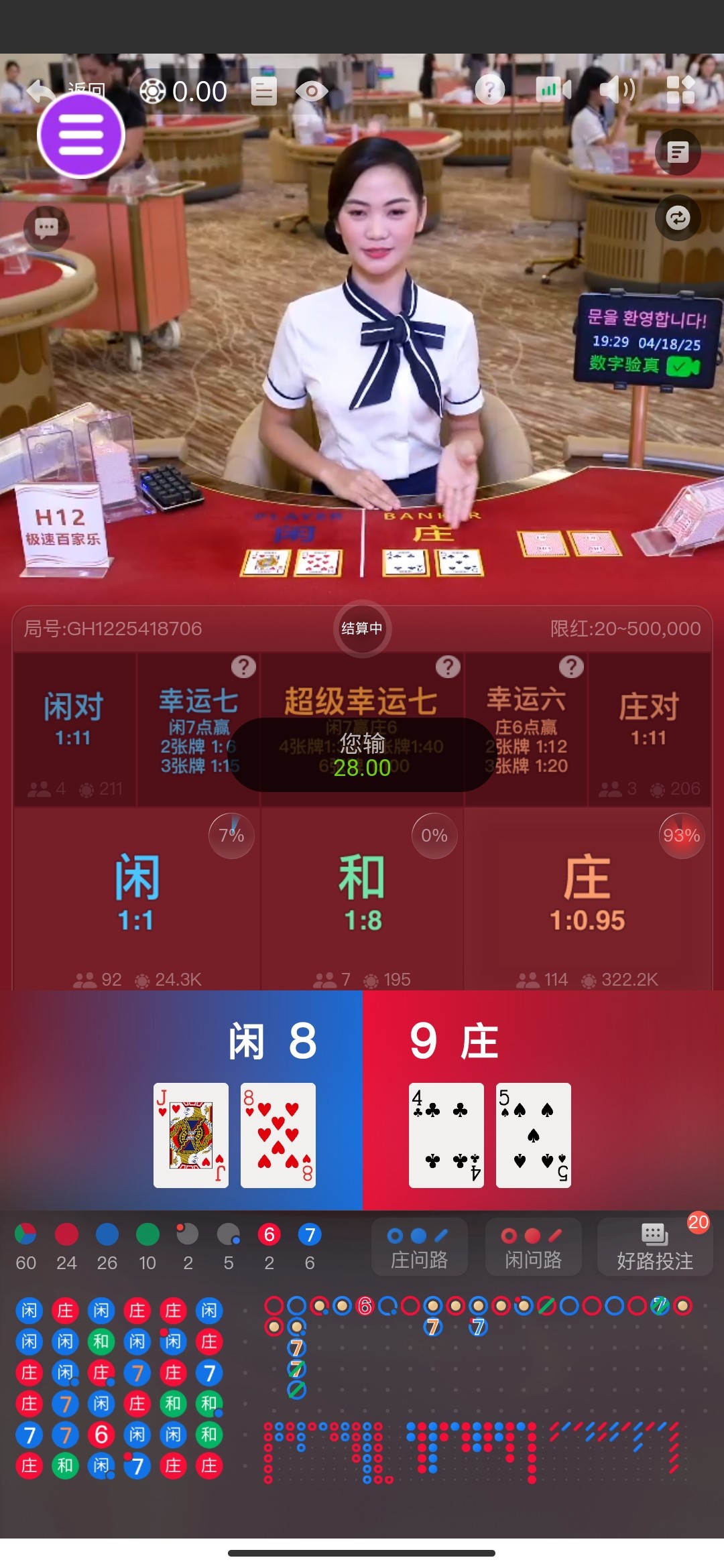Select the 庄问路 prediction button
This screenshot has width=724, height=1568.
[x=419, y=1248]
